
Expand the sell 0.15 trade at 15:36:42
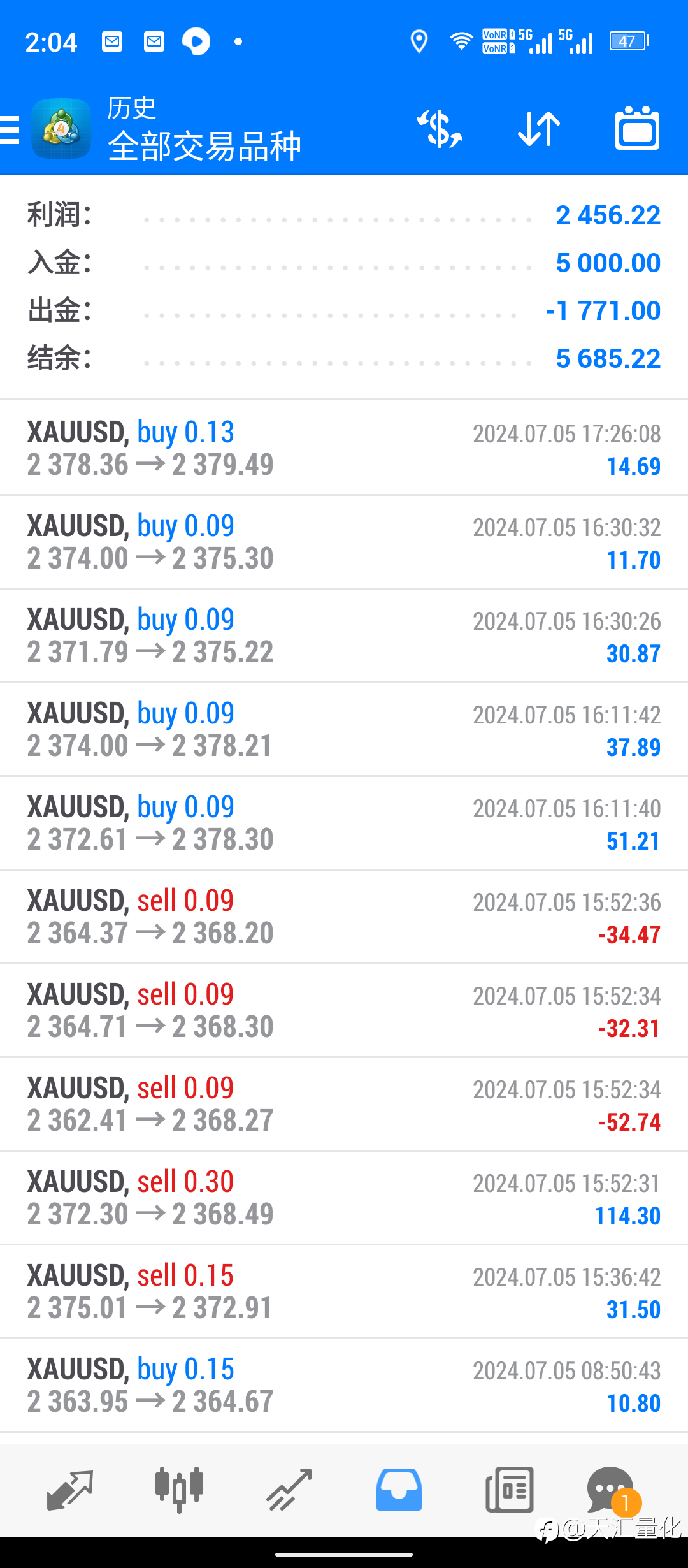click(344, 1291)
